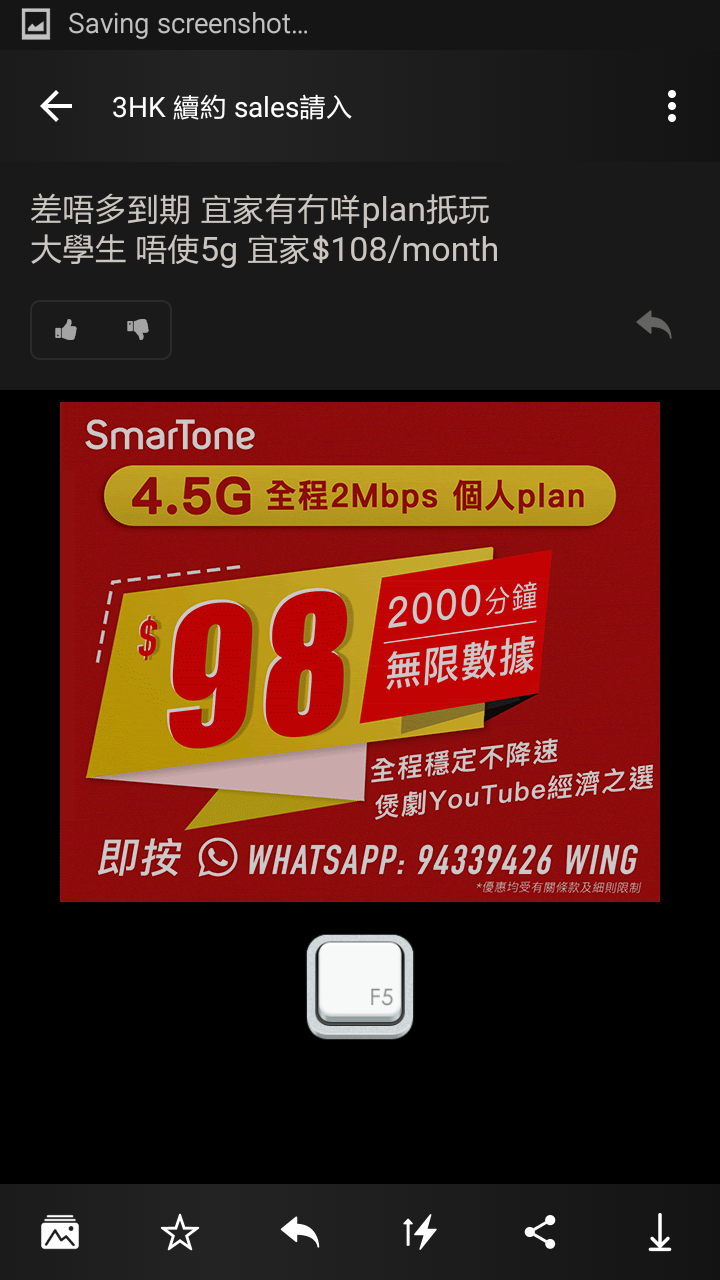Reply to thread from bottom toolbar
Screen dimensions: 720x1280
[x=300, y=1233]
